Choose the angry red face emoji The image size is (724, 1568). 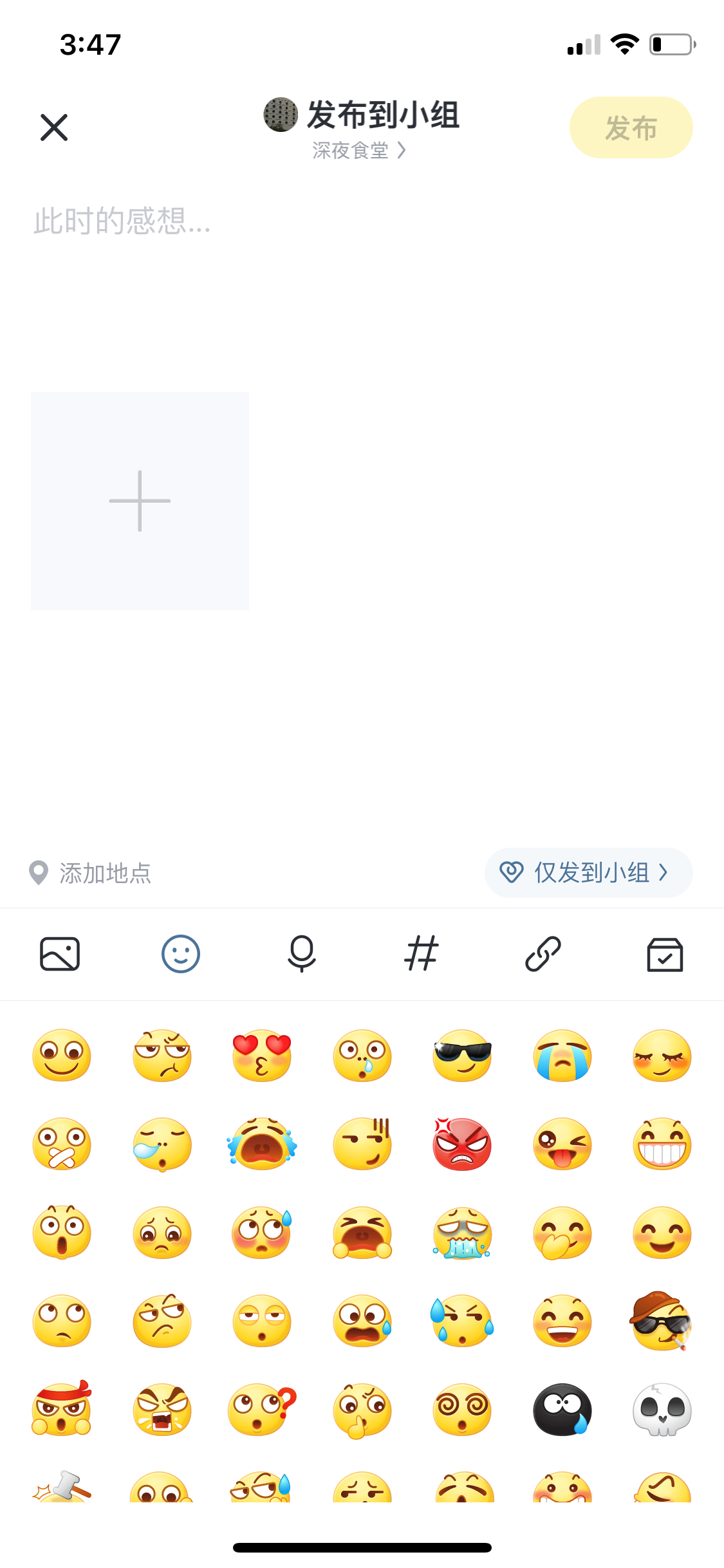click(461, 1144)
